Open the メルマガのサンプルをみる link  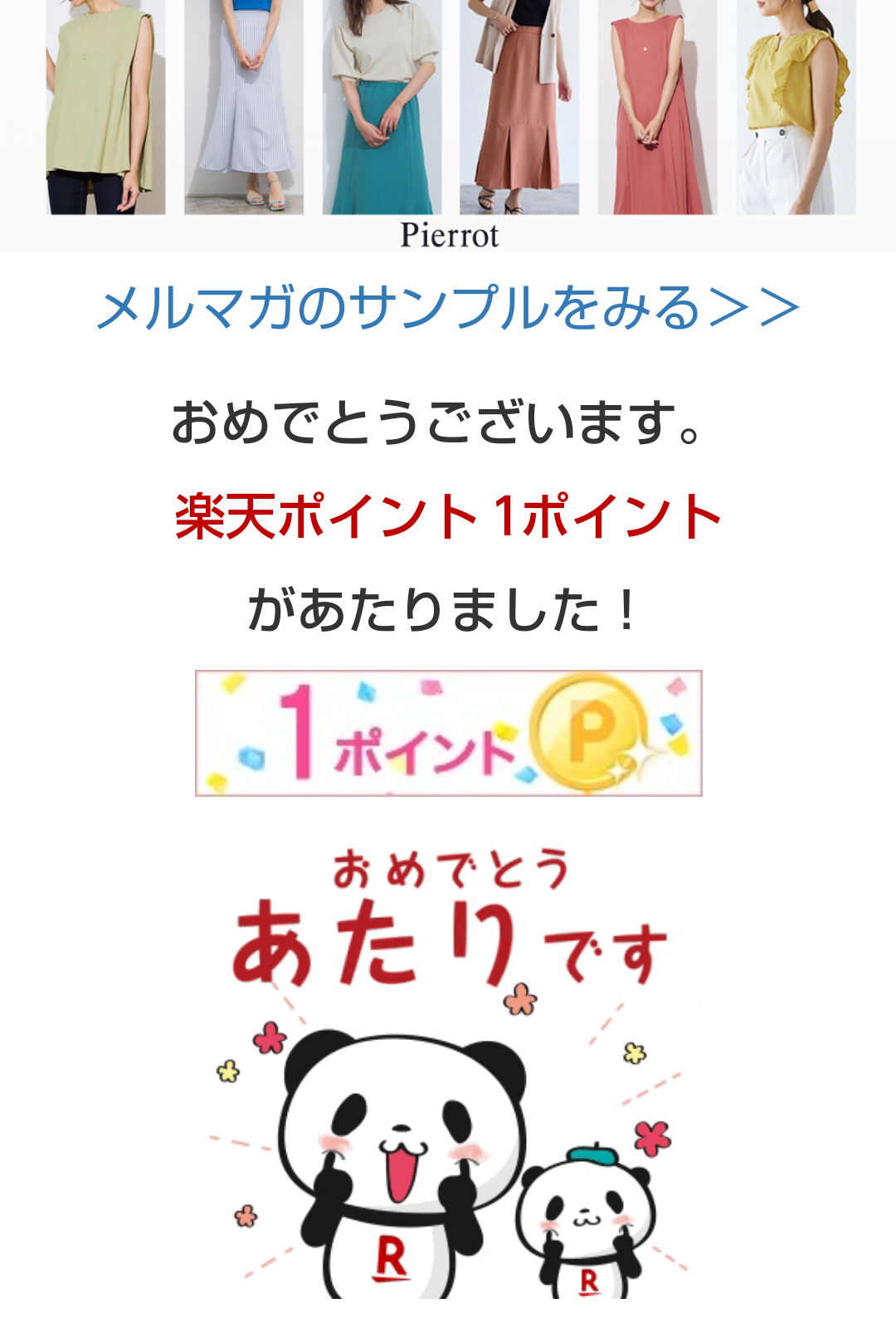[x=448, y=308]
